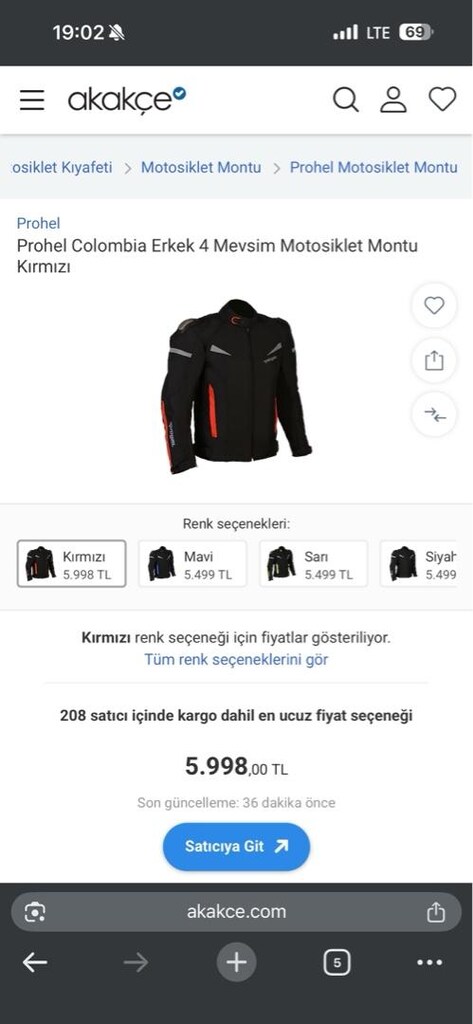
Task: Go back to the previous page
Action: tap(35, 962)
